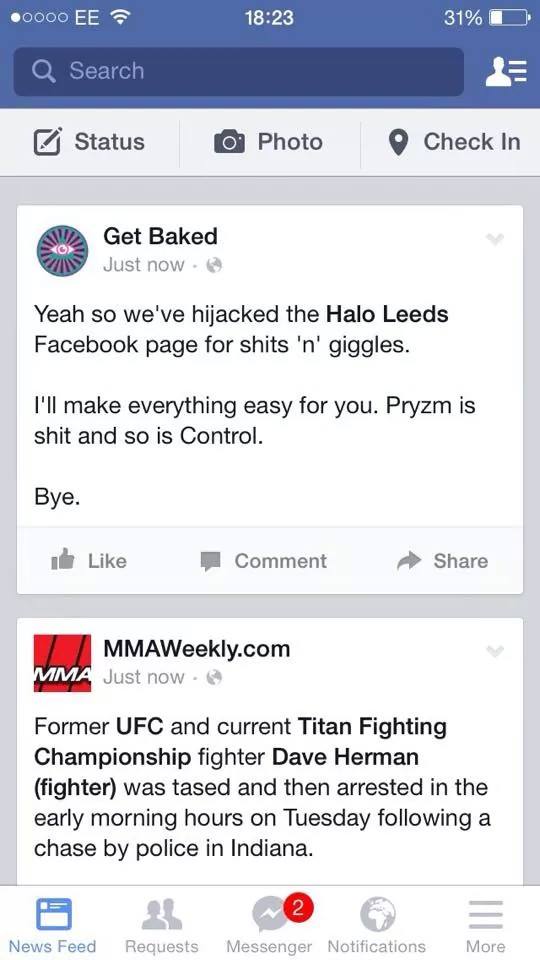Switch to the Requests tab
Image resolution: width=540 pixels, height=960 pixels.
click(162, 926)
